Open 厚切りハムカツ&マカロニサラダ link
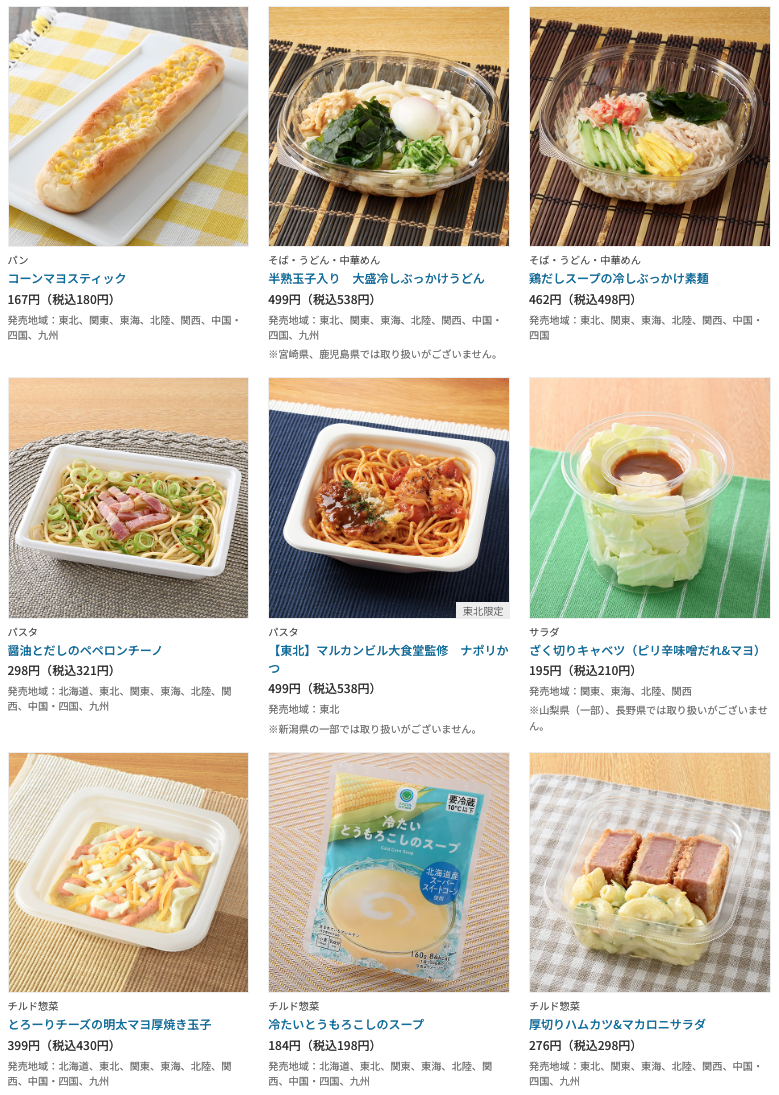Image resolution: width=779 pixels, height=1095 pixels. point(617,1024)
